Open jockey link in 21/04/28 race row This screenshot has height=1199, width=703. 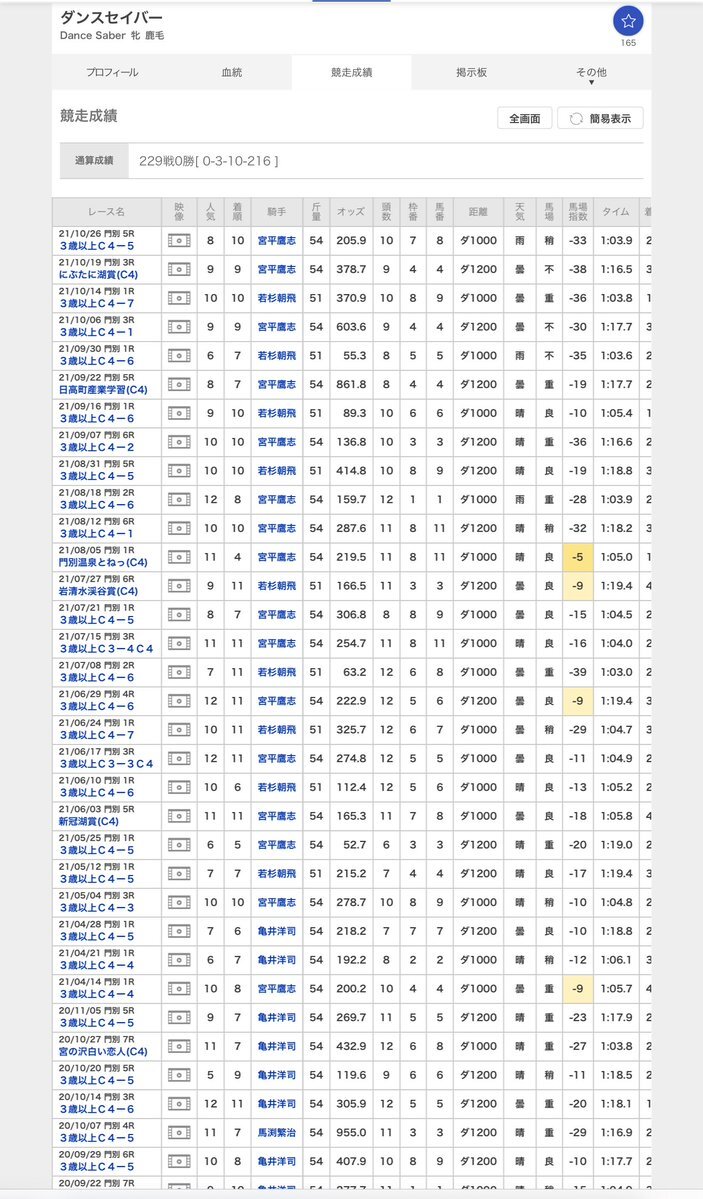[276, 931]
